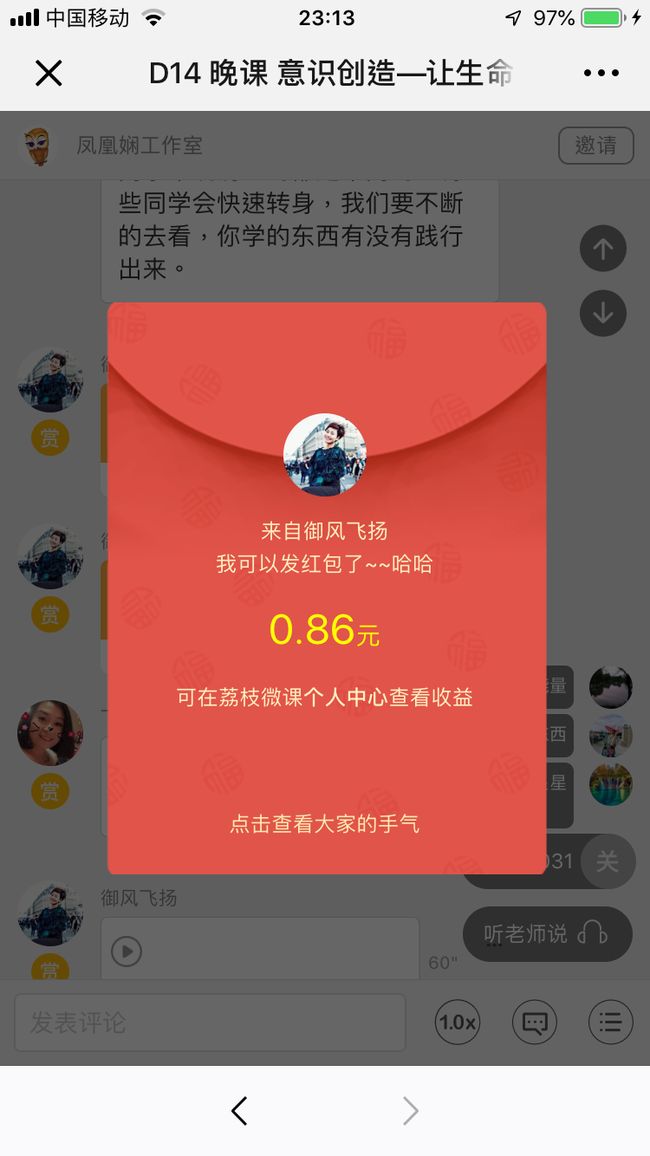This screenshot has height=1156, width=650.
Task: Open the three-dot overflow menu
Action: (601, 73)
